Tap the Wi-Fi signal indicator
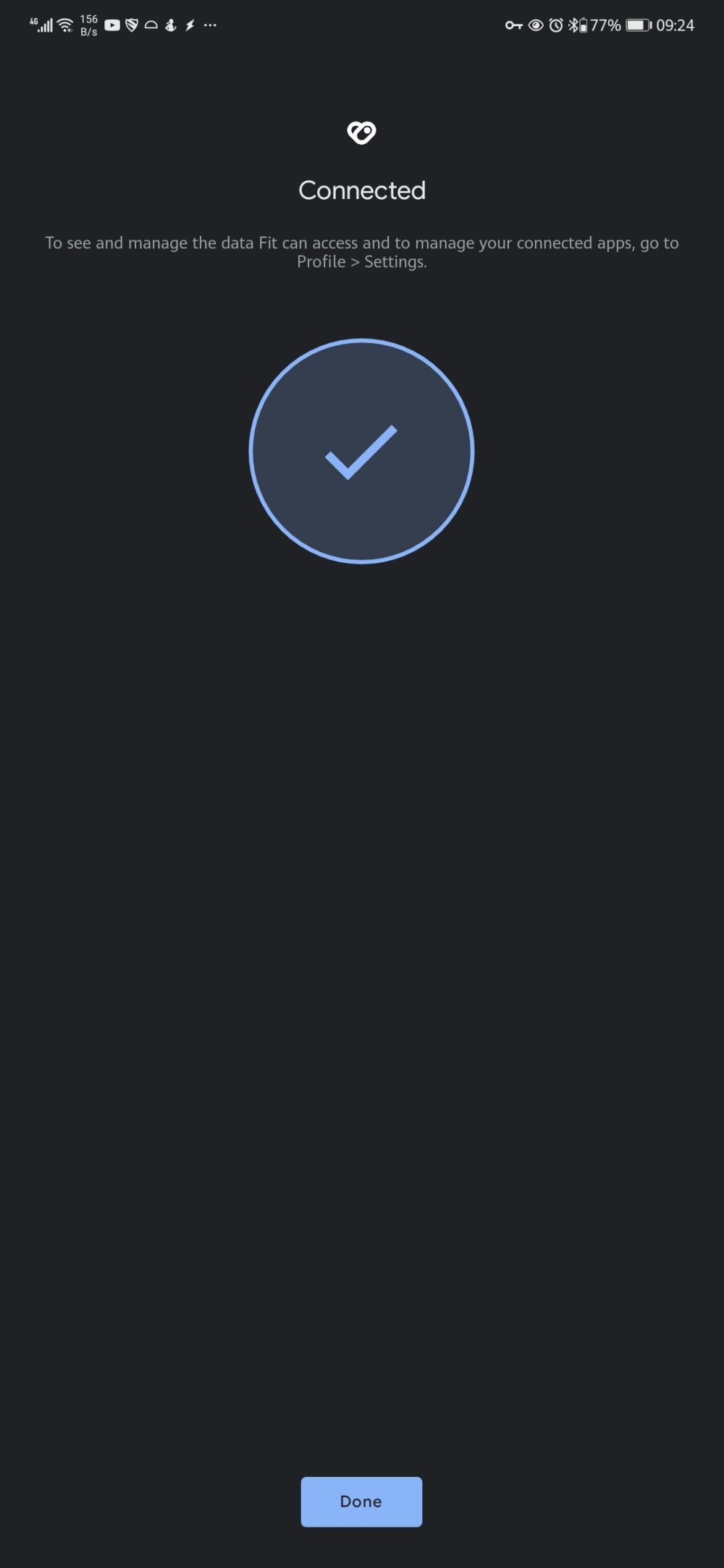Image resolution: width=724 pixels, height=1568 pixels. 64,24
